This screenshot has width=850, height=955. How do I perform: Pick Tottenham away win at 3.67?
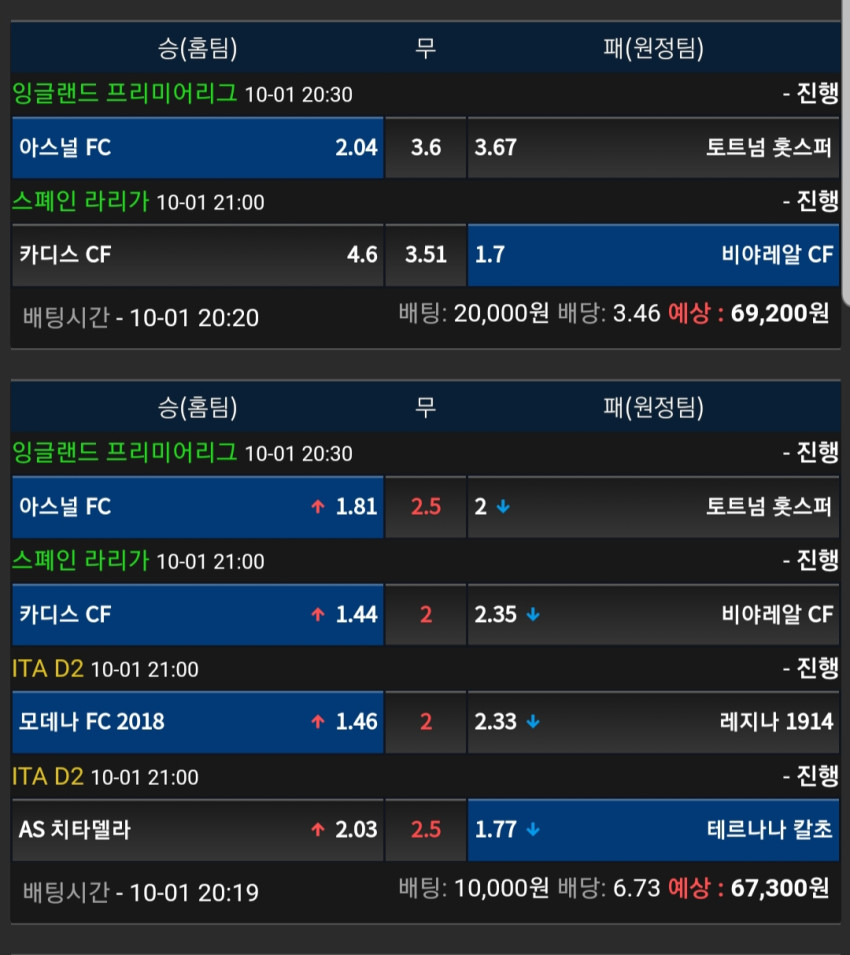tap(653, 147)
